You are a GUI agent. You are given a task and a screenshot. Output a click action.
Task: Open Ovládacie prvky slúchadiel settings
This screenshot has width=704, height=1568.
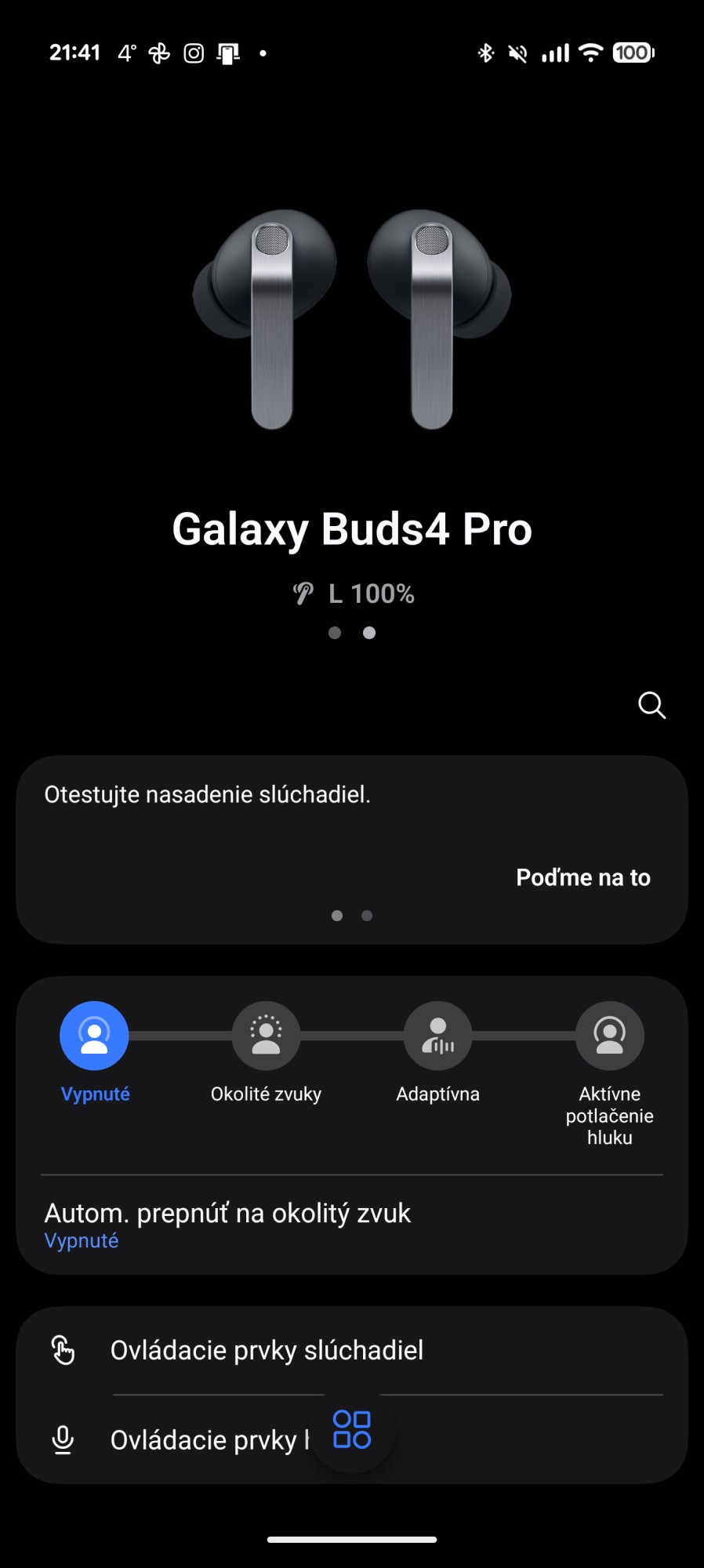pos(267,1350)
